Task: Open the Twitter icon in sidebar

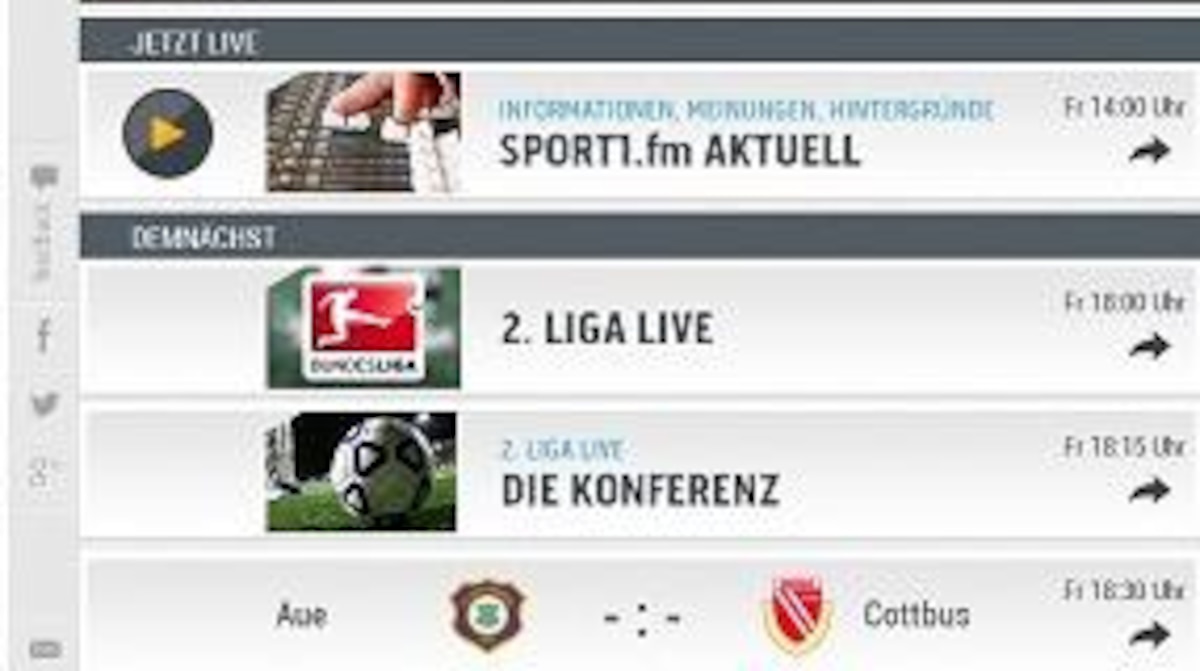Action: point(44,404)
